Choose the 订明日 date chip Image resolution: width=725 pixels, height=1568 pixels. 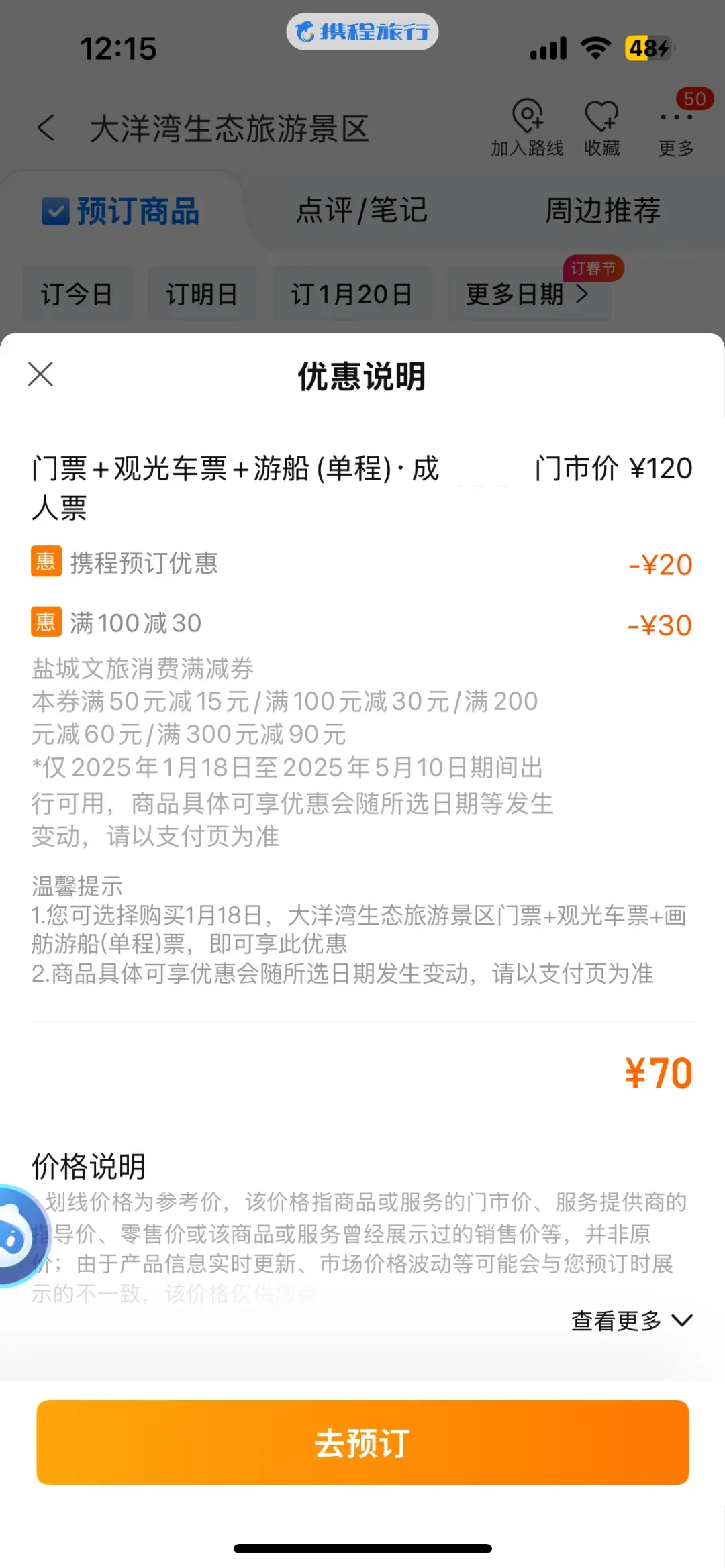pyautogui.click(x=202, y=294)
